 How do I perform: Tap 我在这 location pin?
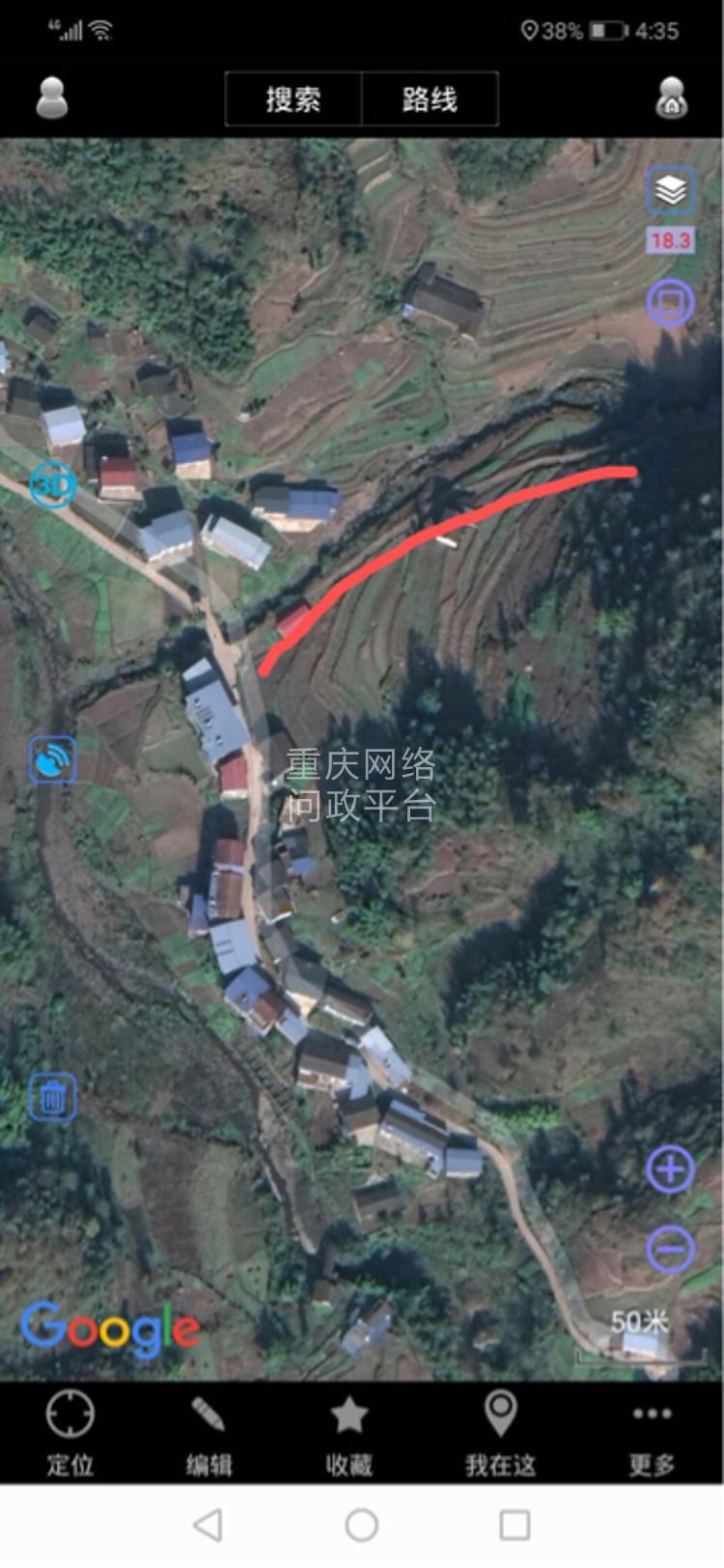[500, 1433]
